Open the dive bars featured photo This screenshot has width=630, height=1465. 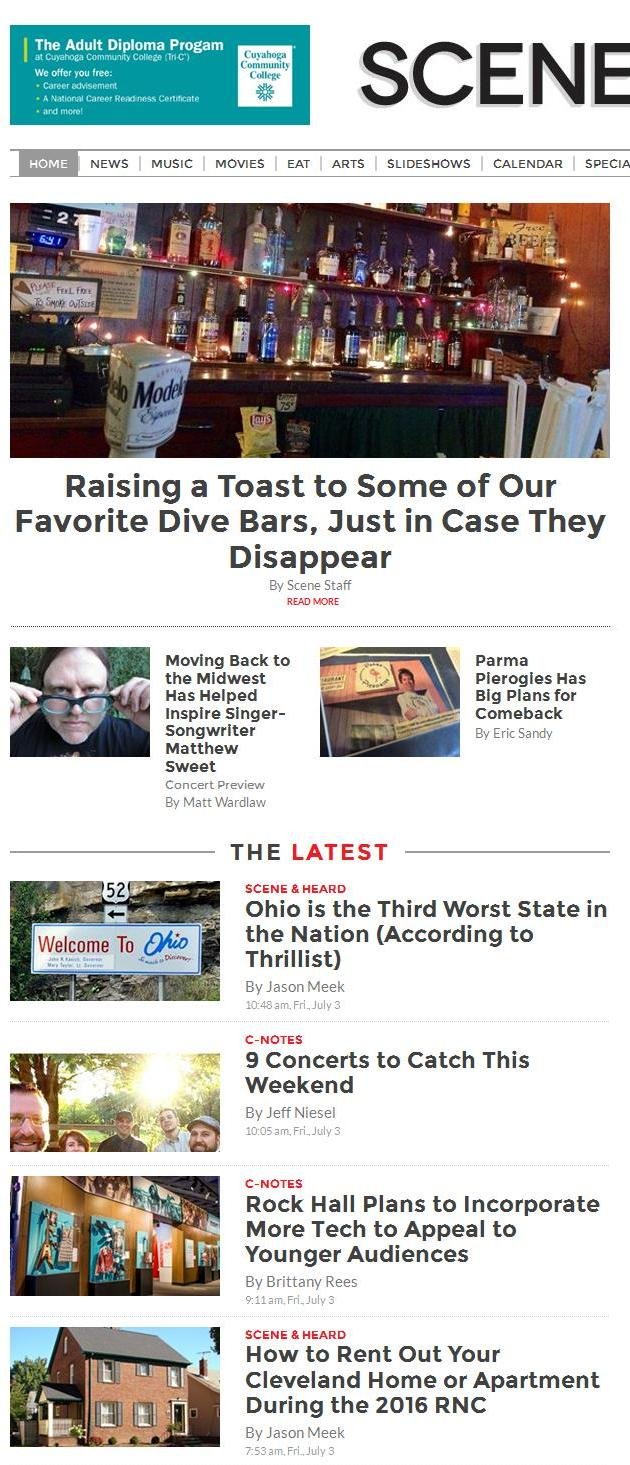(310, 330)
